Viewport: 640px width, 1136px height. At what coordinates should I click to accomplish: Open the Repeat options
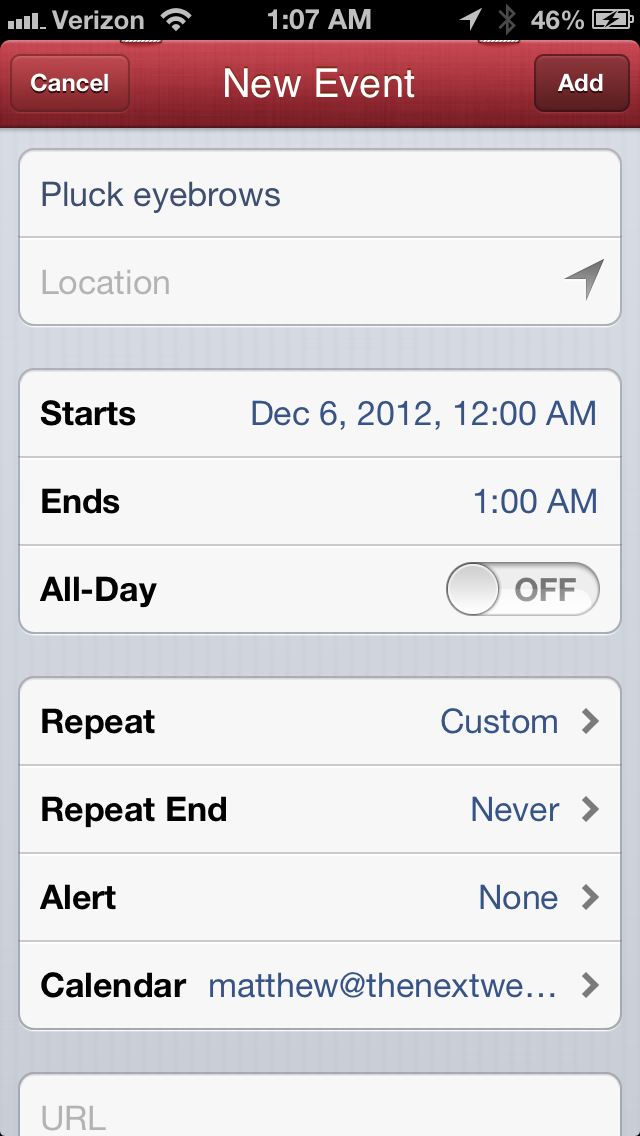320,722
